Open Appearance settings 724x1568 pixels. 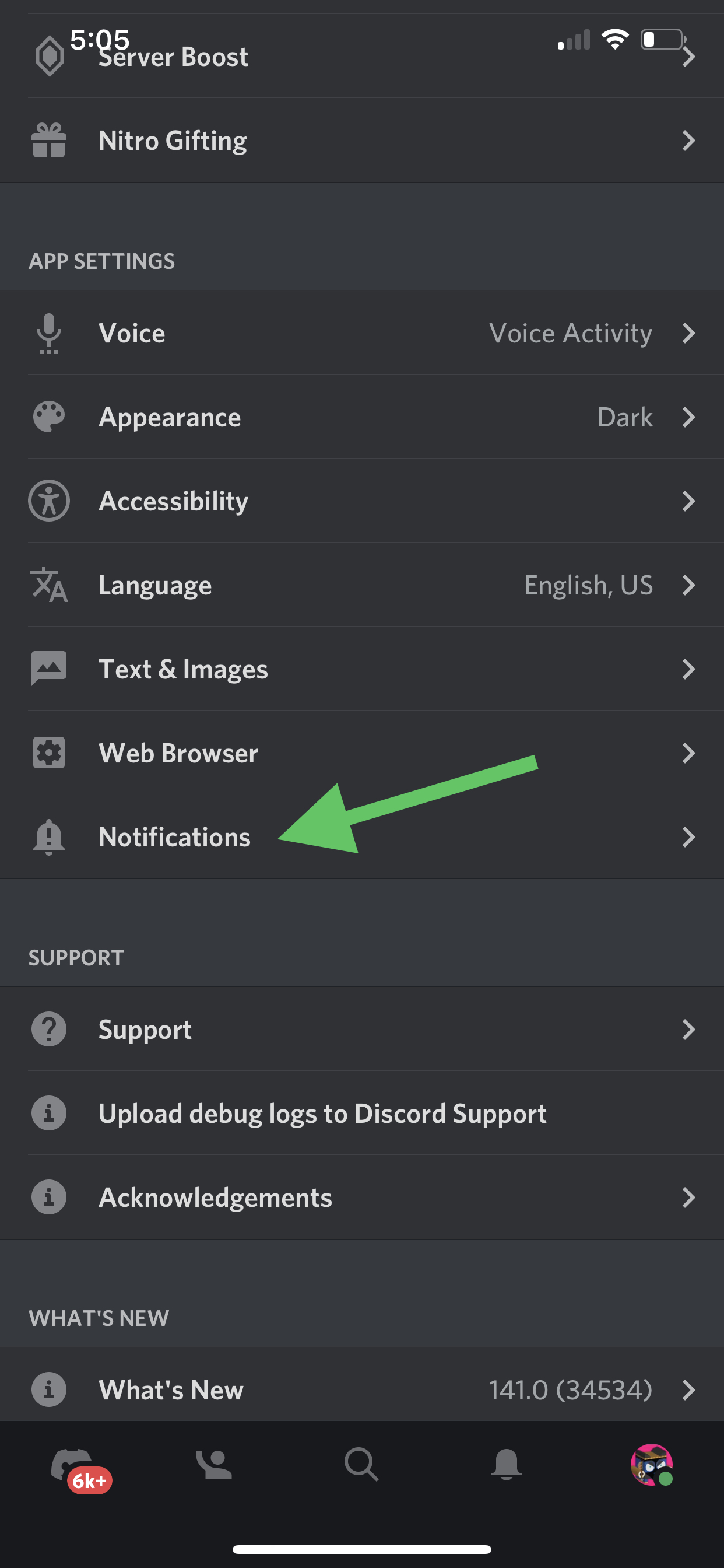pyautogui.click(x=361, y=417)
